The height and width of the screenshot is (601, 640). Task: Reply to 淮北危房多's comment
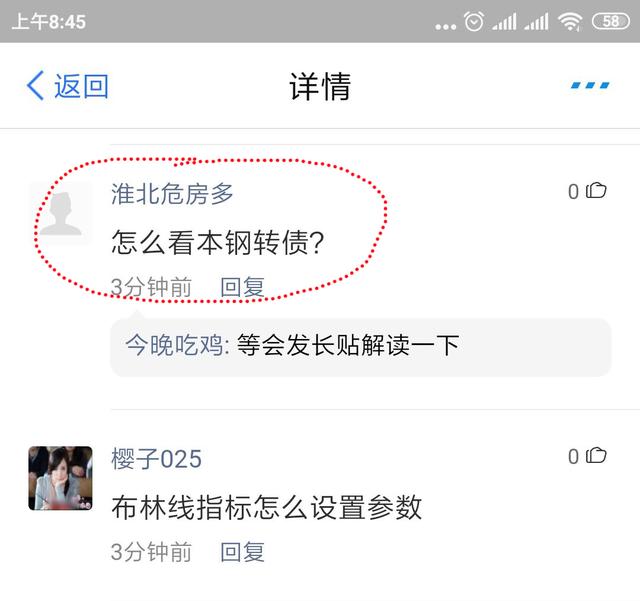coord(242,288)
